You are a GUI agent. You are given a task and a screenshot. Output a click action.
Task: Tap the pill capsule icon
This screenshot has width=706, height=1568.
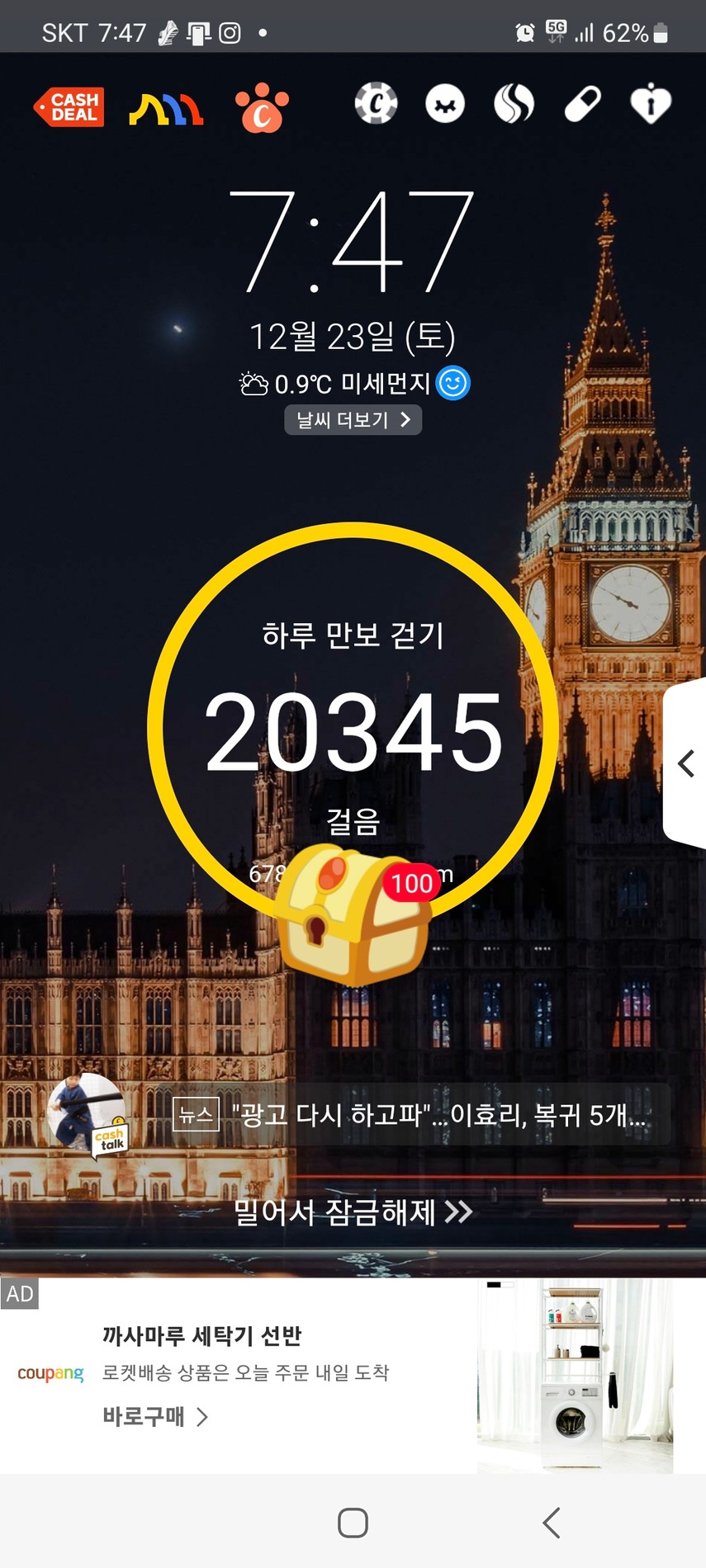582,104
